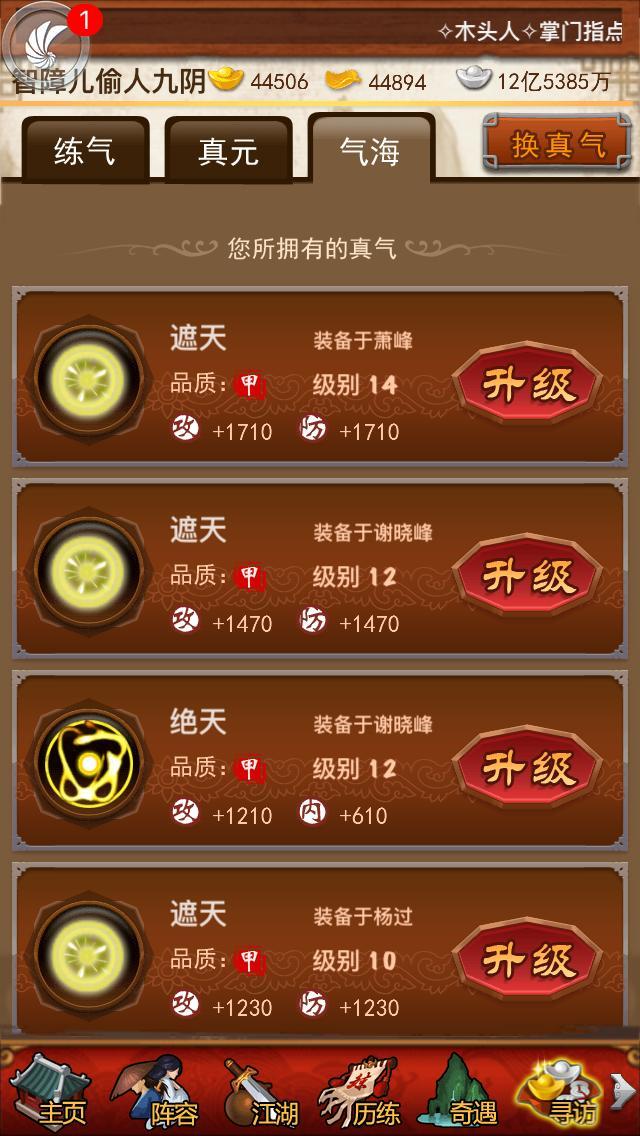Image resolution: width=640 pixels, height=1136 pixels.
Task: Upgrade 遮天 equipped on 杨过
Action: 527,960
